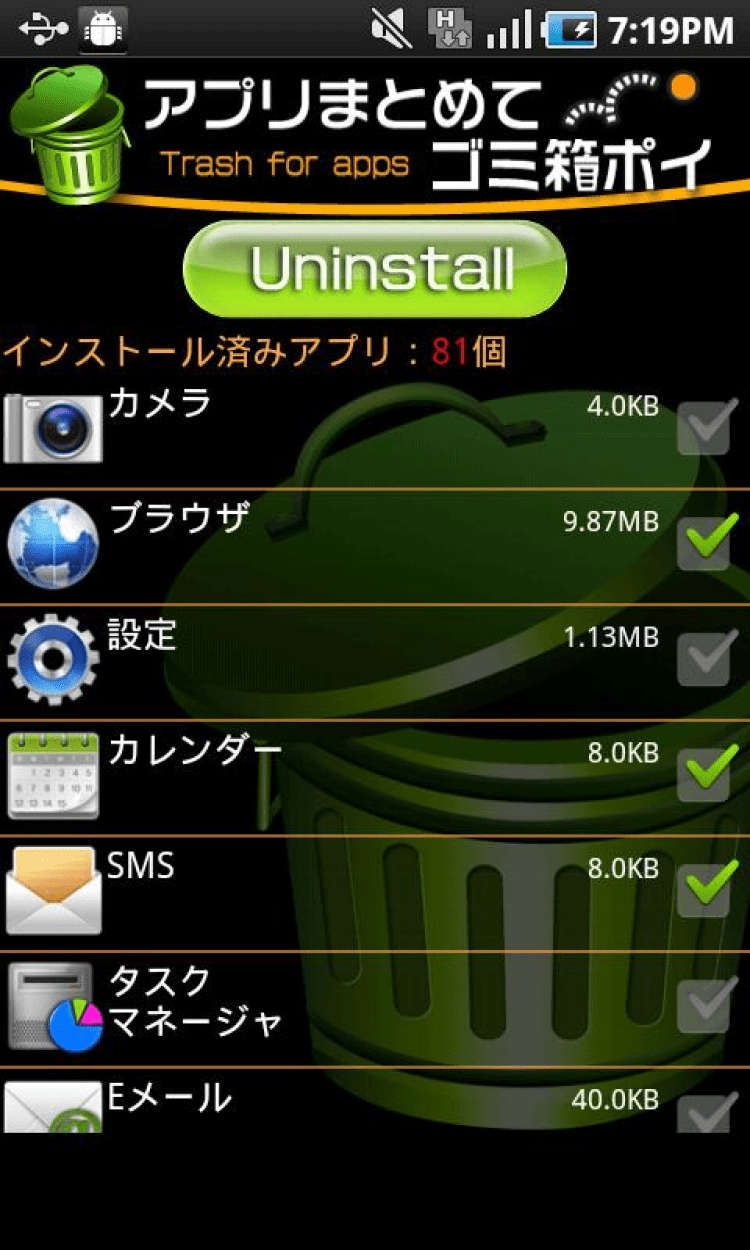Uncheck the ブラウザ checkbox
Screen dimensions: 750x1250
(x=706, y=542)
